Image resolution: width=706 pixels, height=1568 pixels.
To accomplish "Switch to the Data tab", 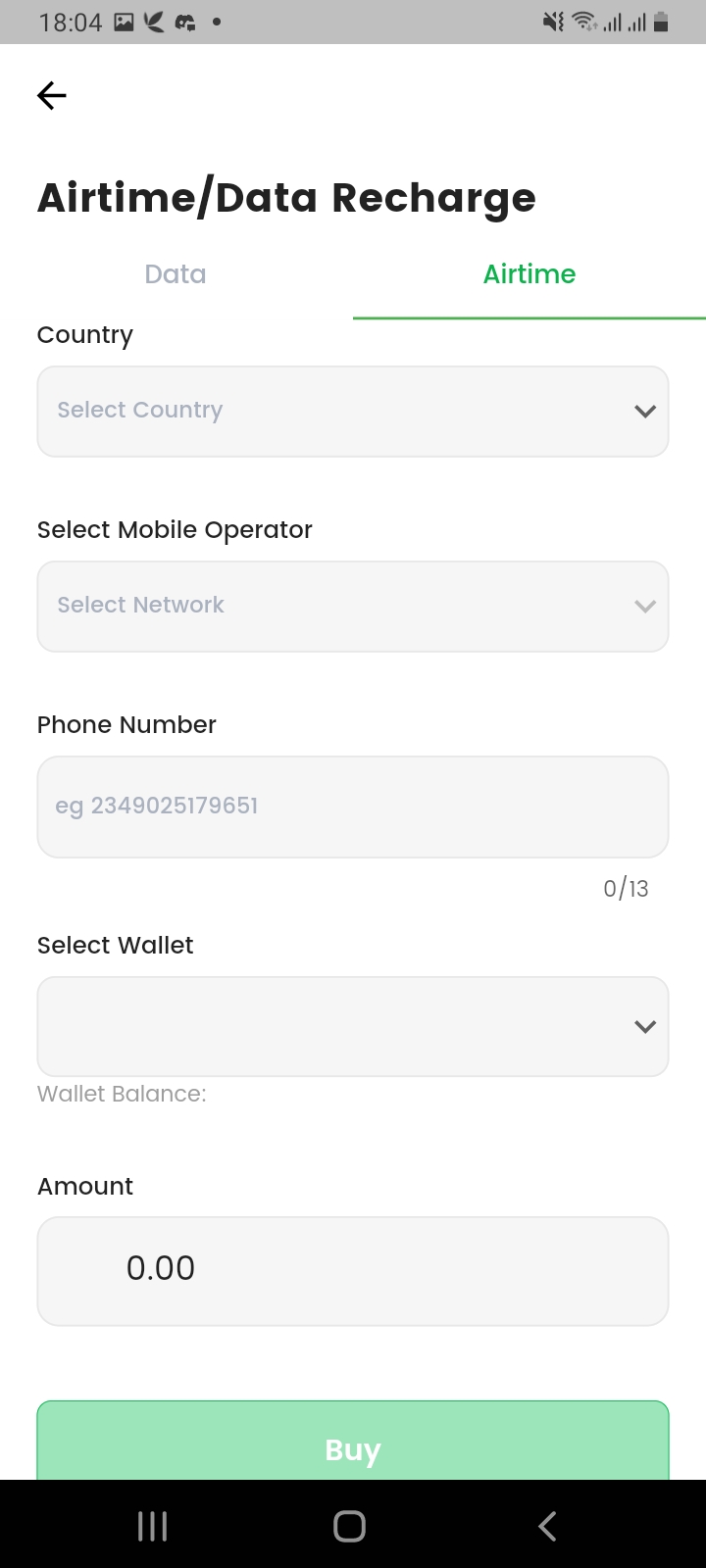I will 176,274.
